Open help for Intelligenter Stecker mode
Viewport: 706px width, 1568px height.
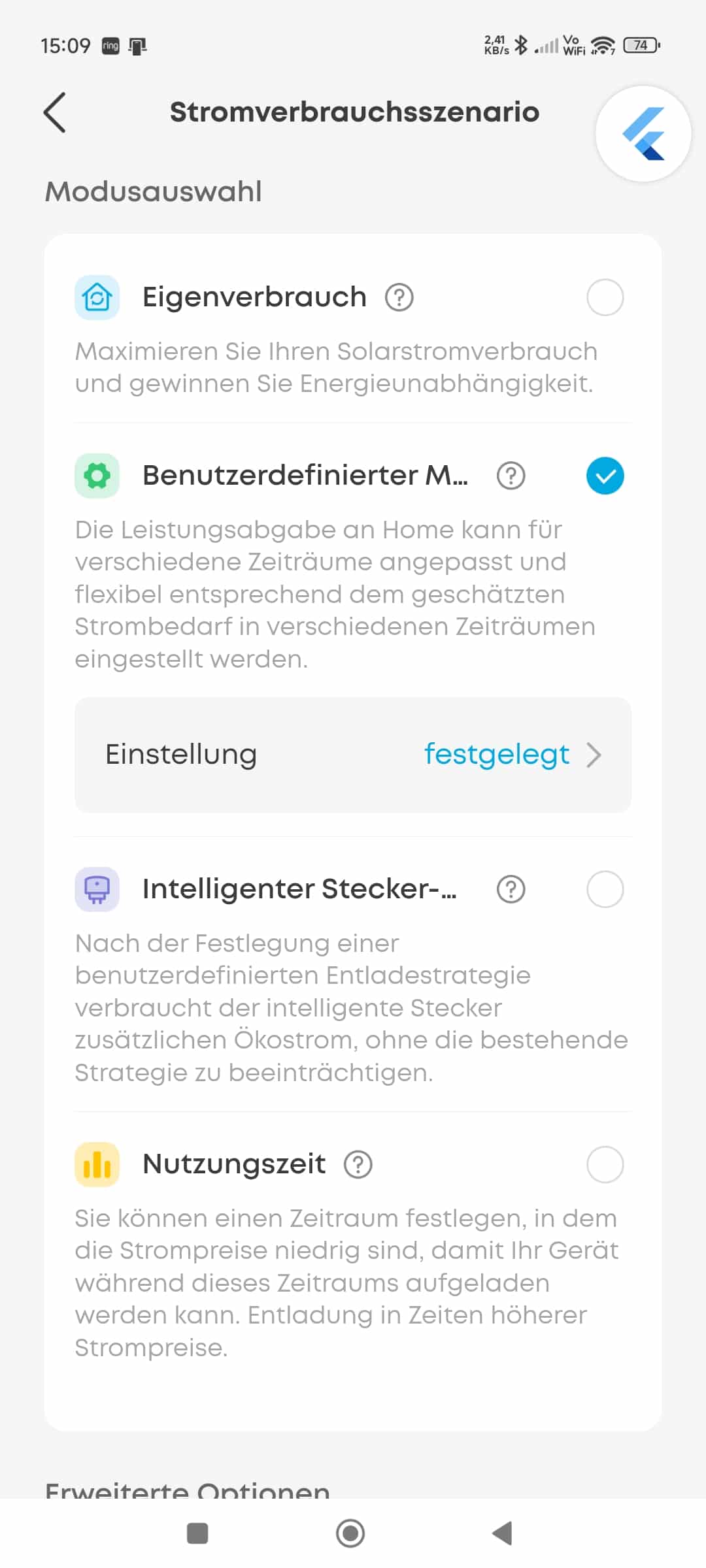point(511,889)
